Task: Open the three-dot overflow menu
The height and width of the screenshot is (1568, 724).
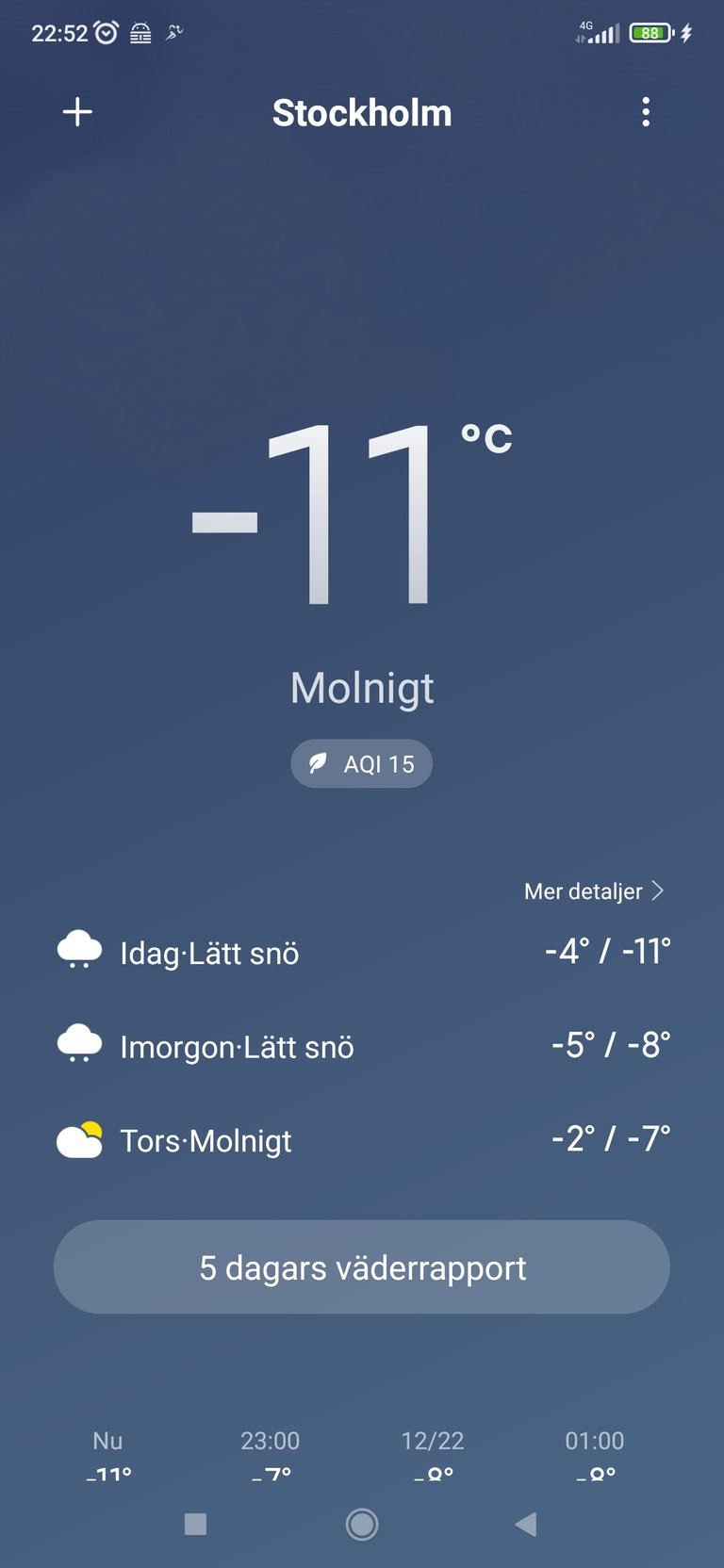Action: (x=646, y=112)
